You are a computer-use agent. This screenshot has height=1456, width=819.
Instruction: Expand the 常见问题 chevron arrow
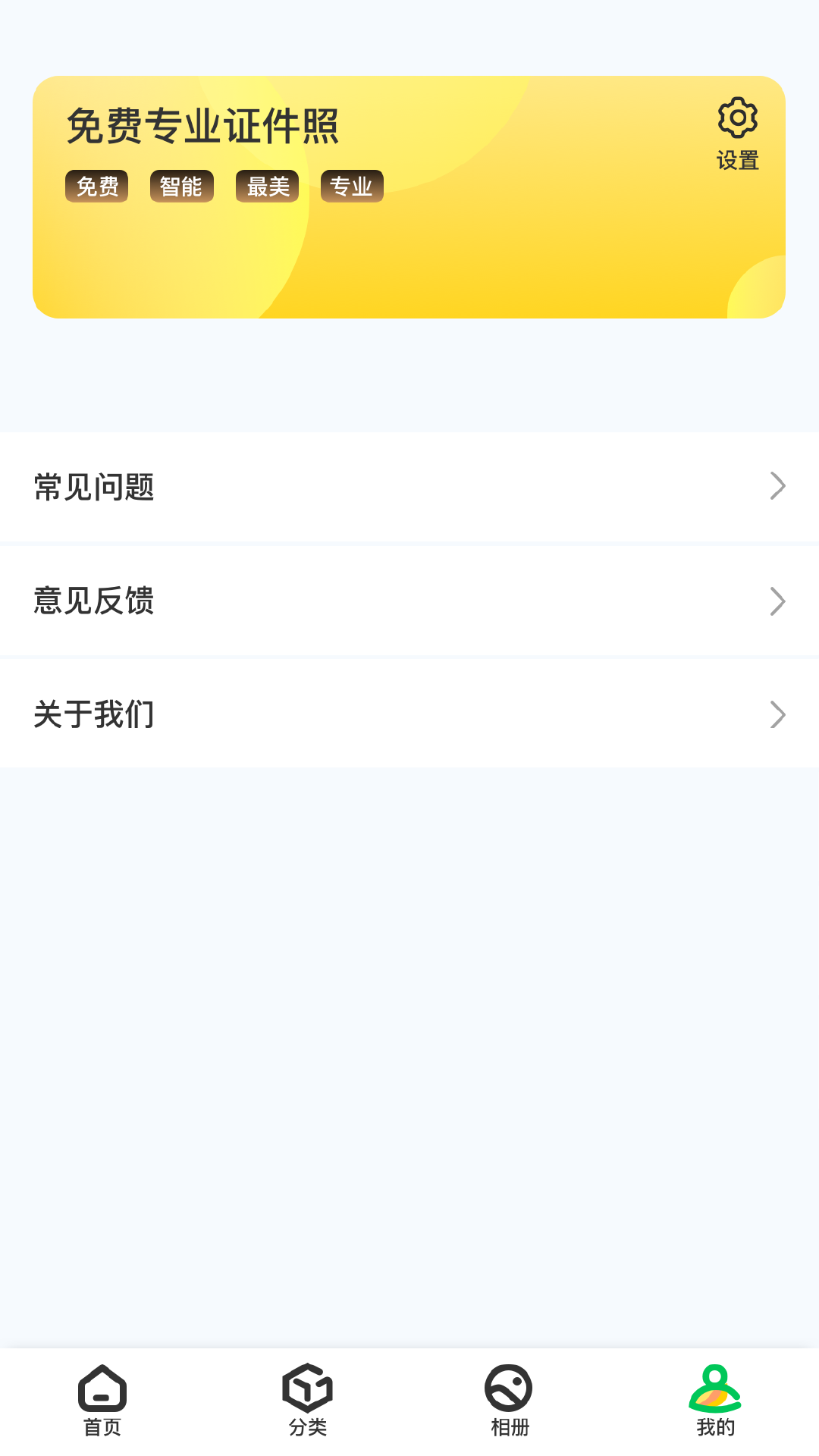tap(777, 486)
